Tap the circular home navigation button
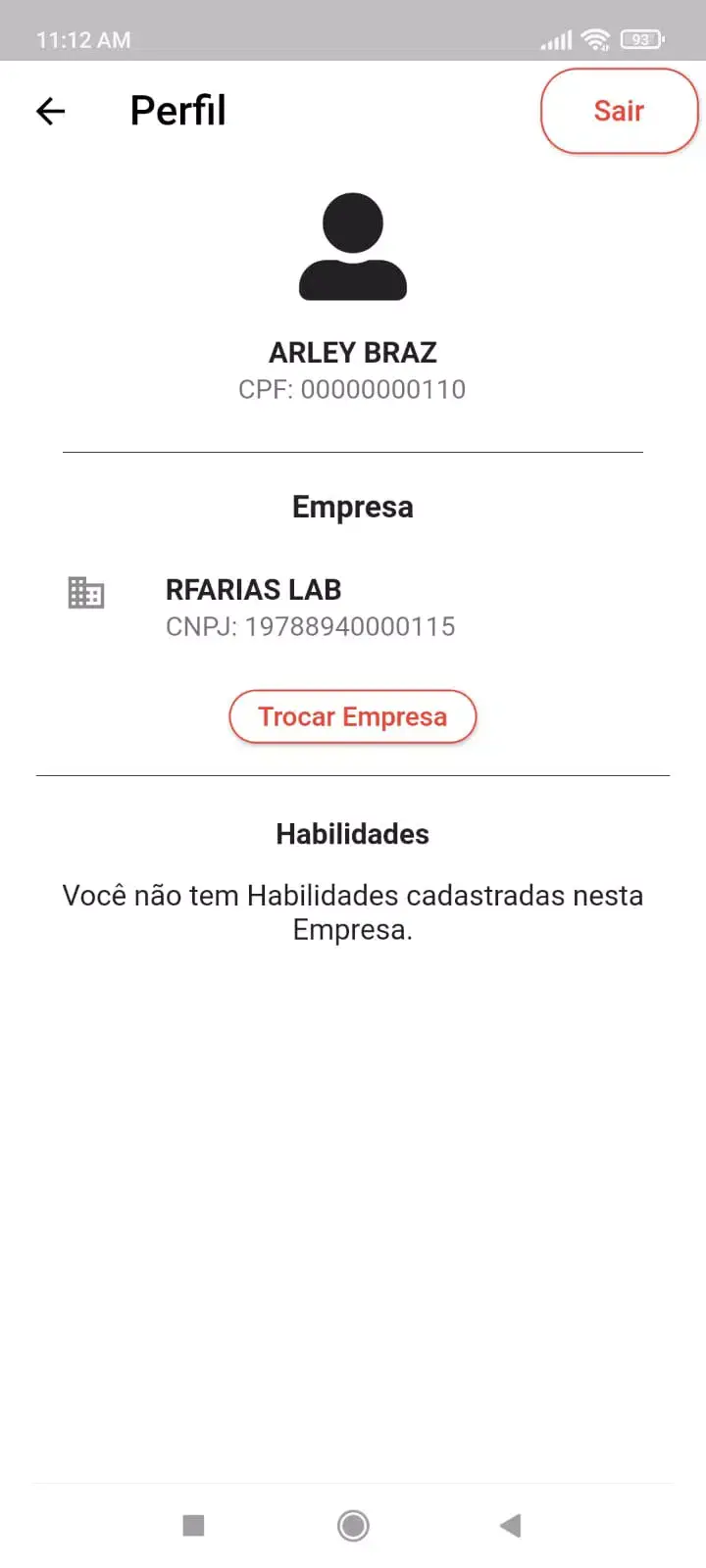Screen dimensions: 706x1568 pyautogui.click(x=352, y=1525)
